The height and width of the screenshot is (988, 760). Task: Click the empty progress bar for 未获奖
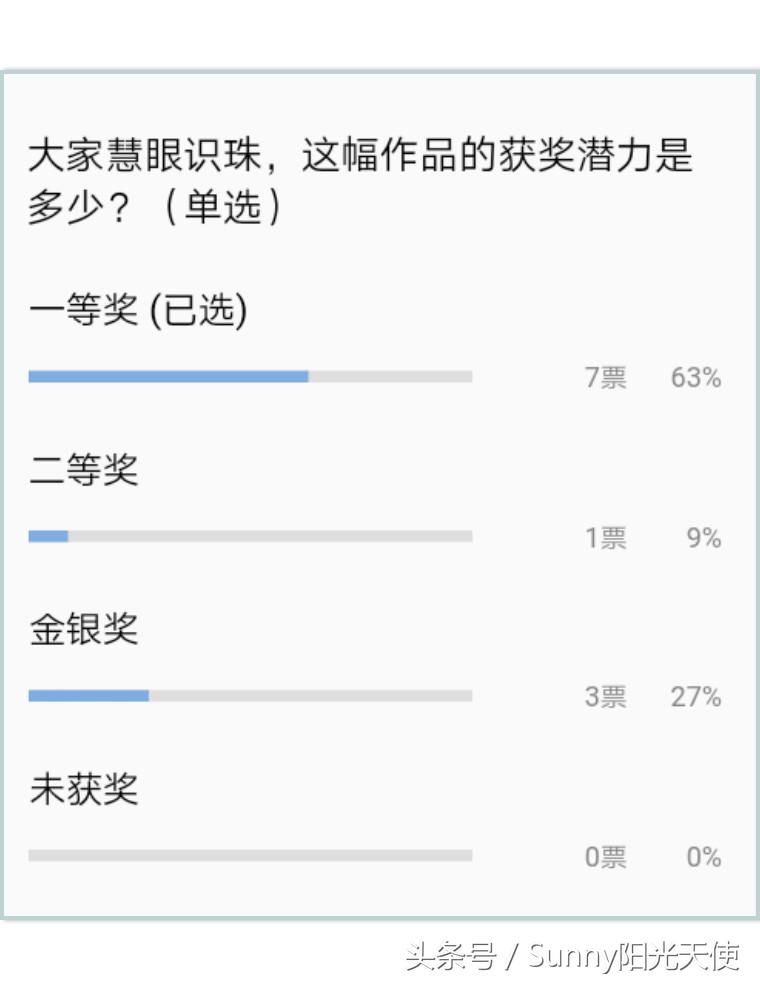(x=250, y=857)
